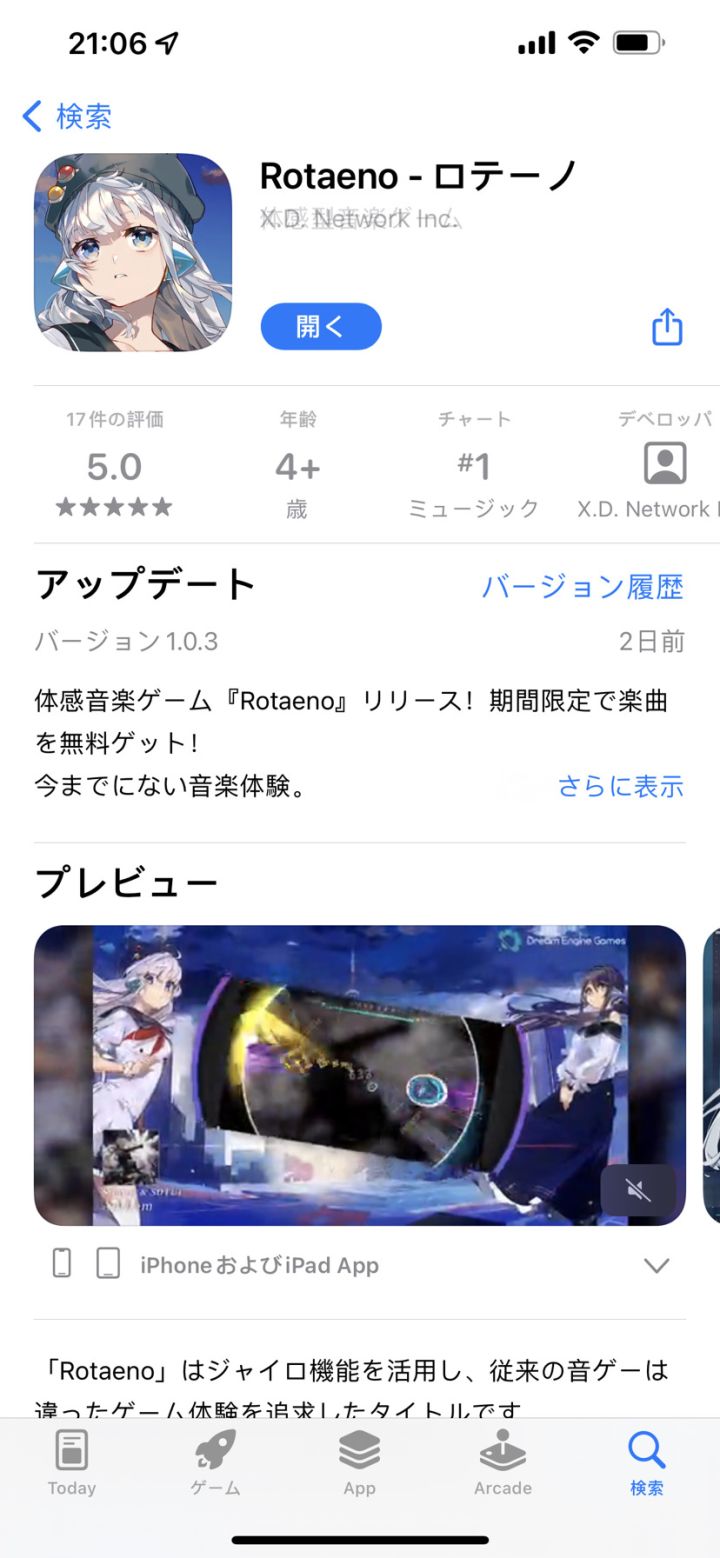
Task: Unmute the preview video sound icon
Action: click(638, 1189)
